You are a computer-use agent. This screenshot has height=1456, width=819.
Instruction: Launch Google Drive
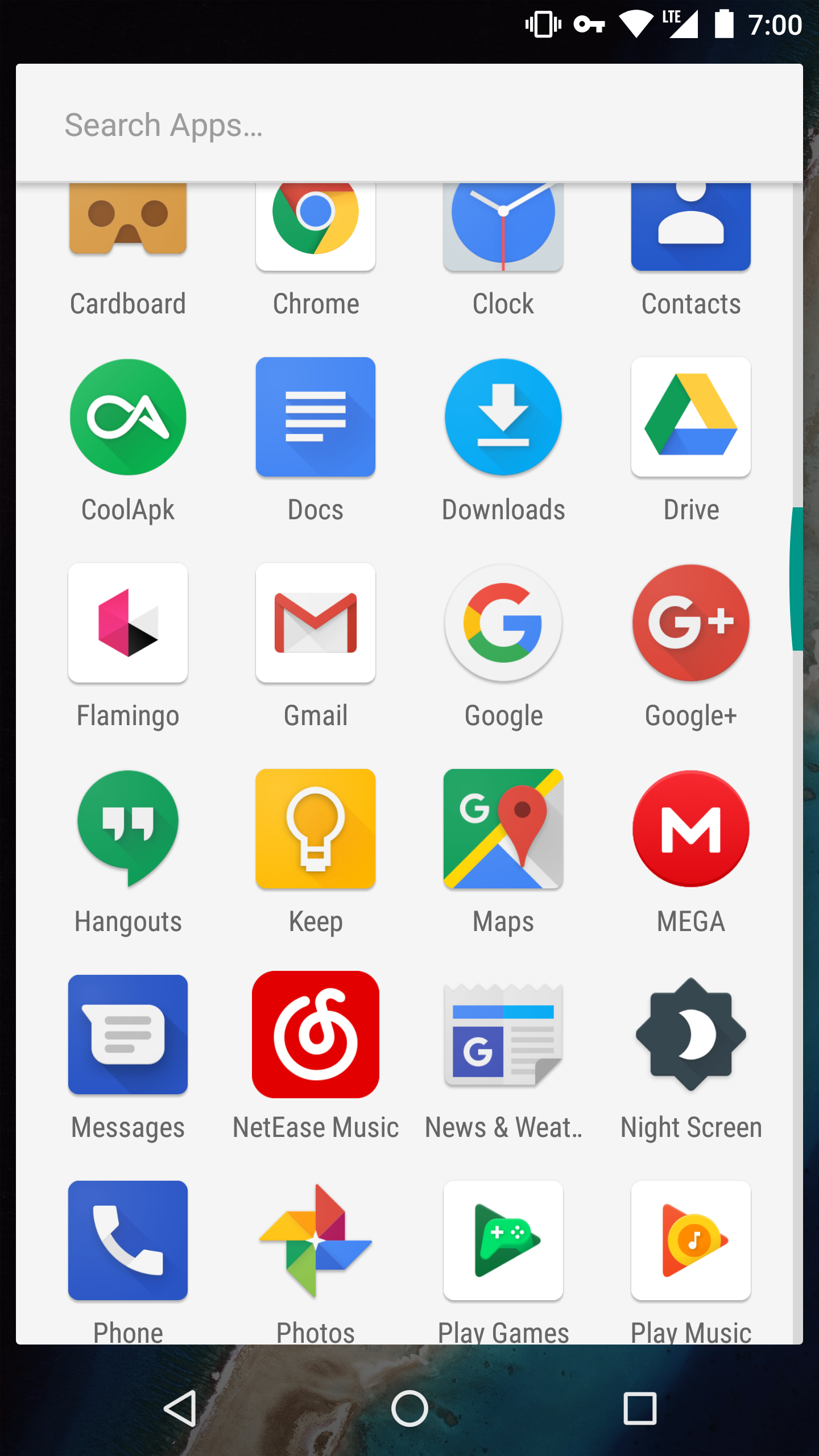[691, 417]
